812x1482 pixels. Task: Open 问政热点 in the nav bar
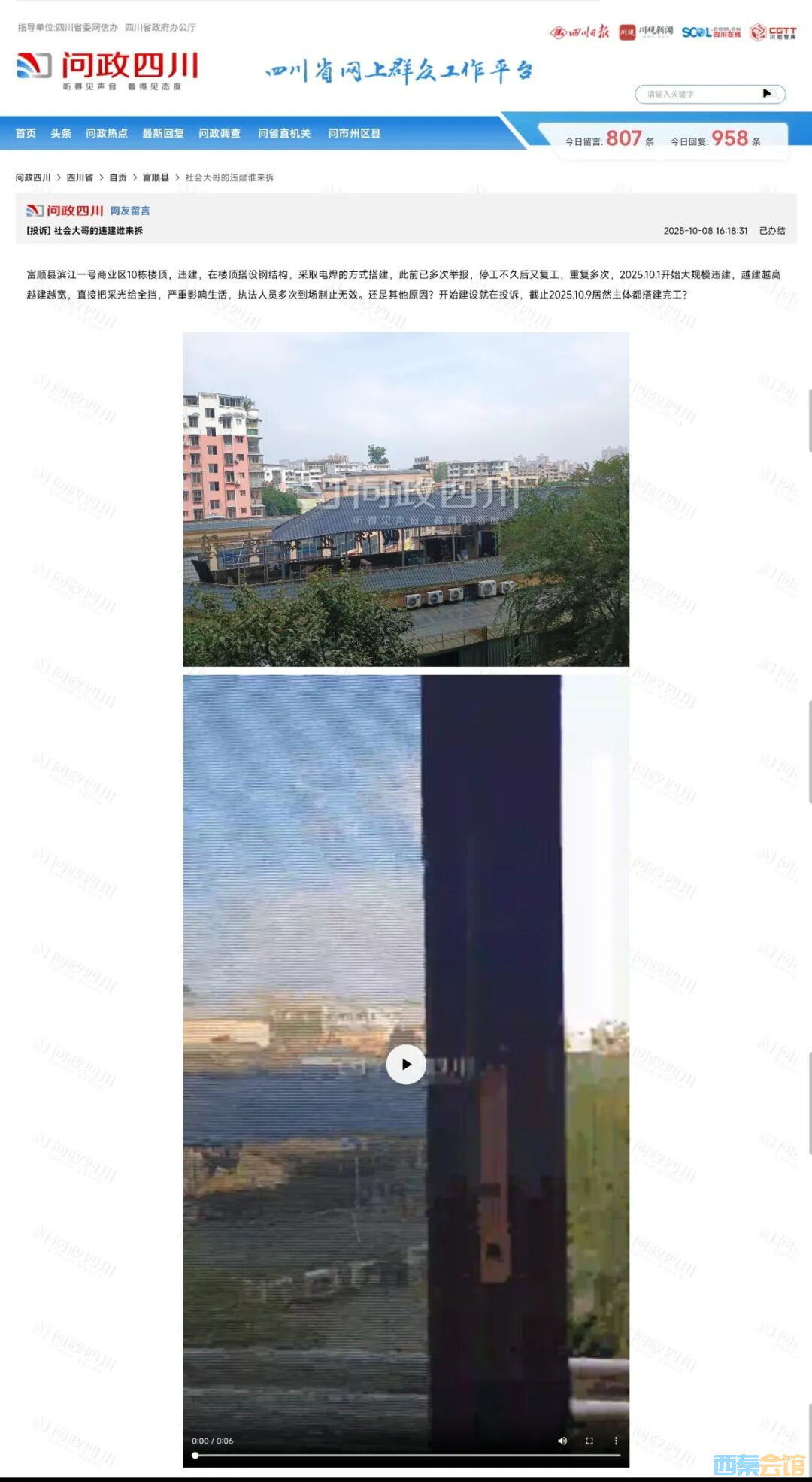pos(107,133)
